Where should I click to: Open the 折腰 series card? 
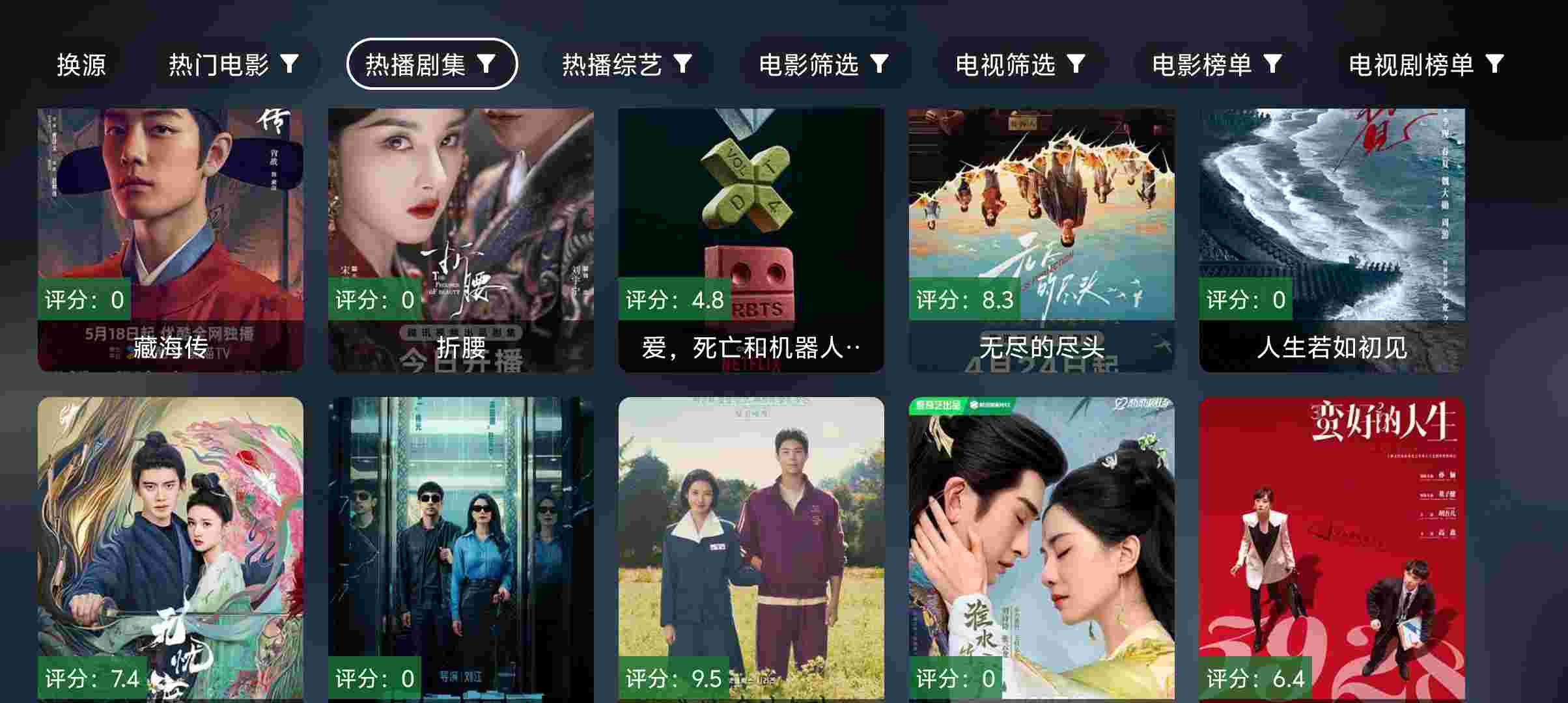(x=461, y=240)
